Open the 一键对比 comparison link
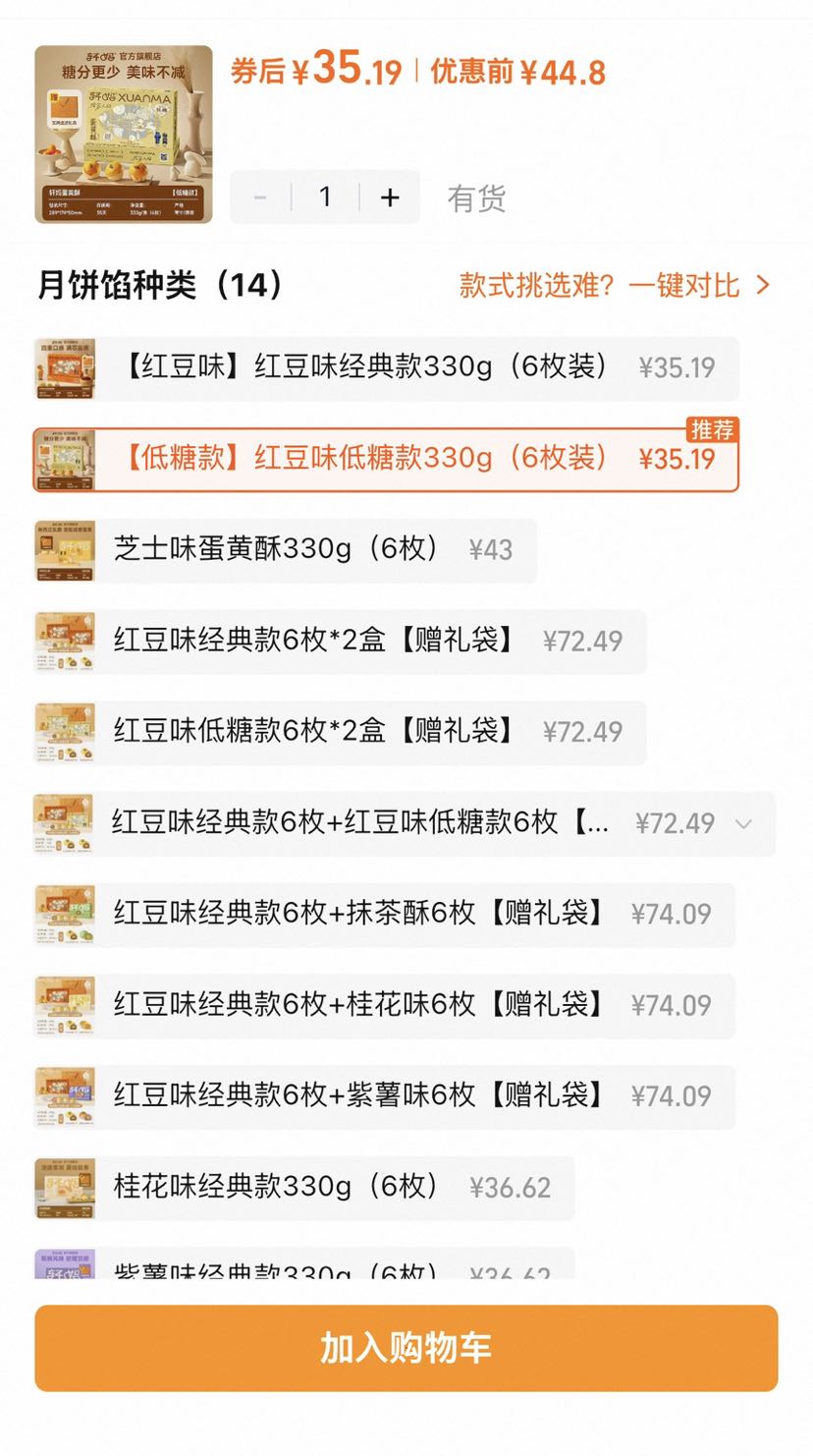This screenshot has width=813, height=1456. (616, 285)
